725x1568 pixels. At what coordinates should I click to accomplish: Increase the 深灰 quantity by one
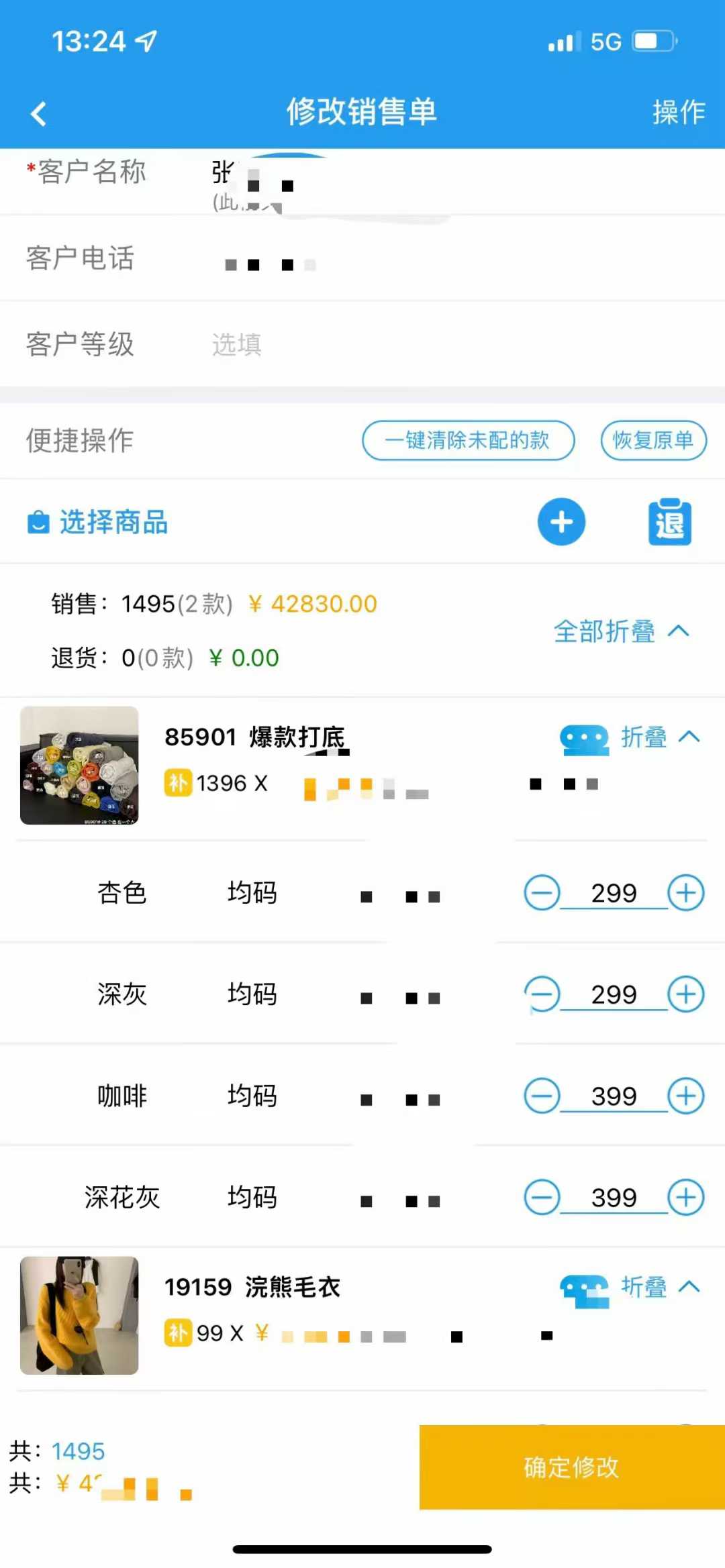[685, 994]
